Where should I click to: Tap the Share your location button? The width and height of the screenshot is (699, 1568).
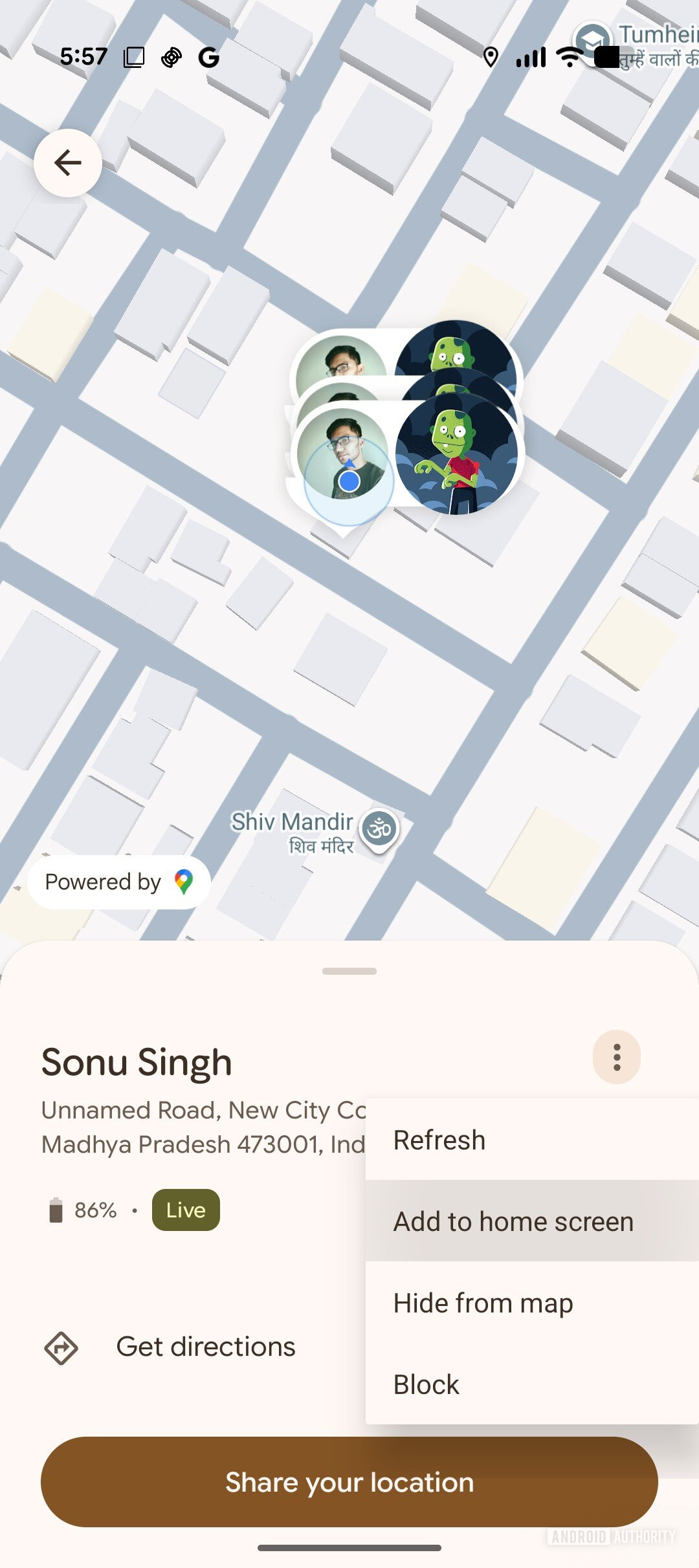(349, 1482)
